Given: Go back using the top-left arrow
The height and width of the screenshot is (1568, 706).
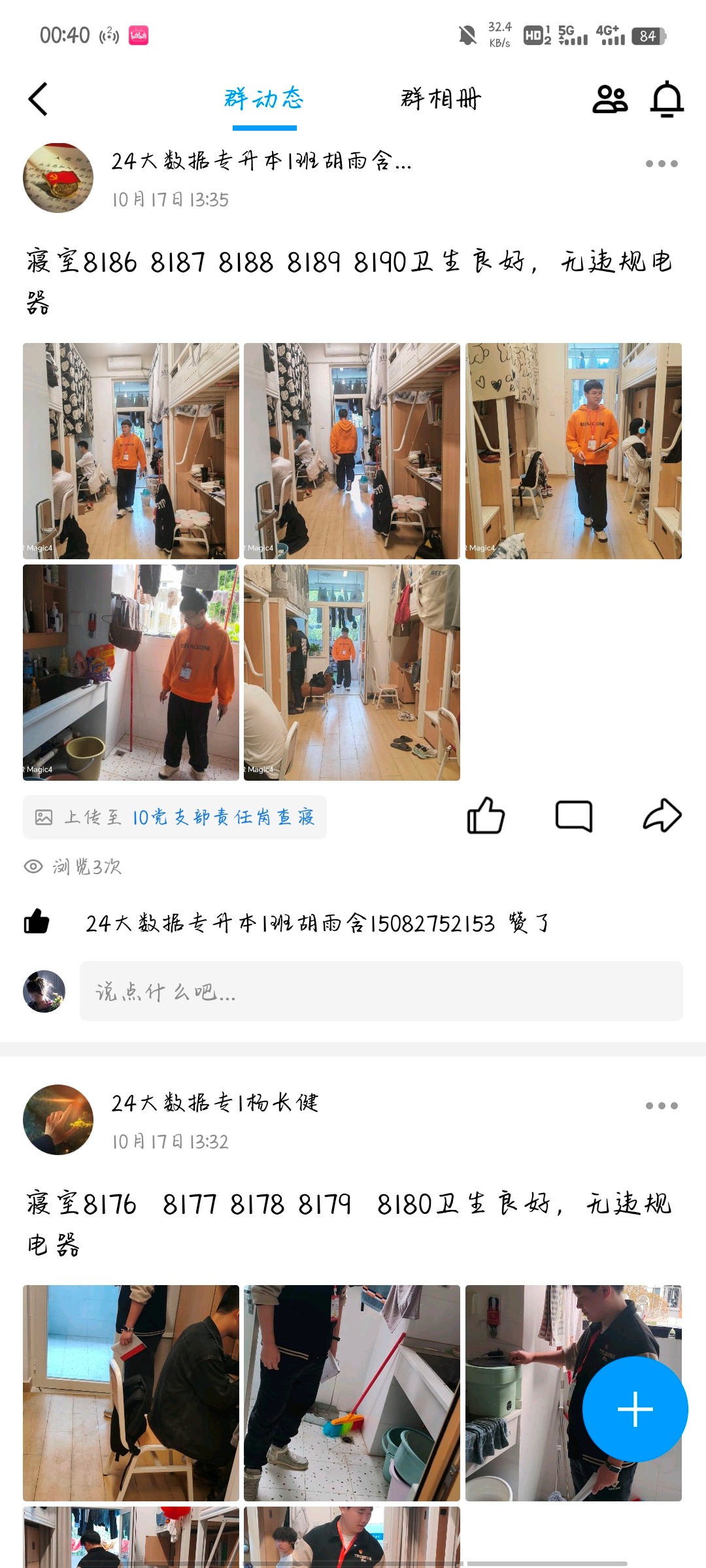Looking at the screenshot, I should pos(38,99).
